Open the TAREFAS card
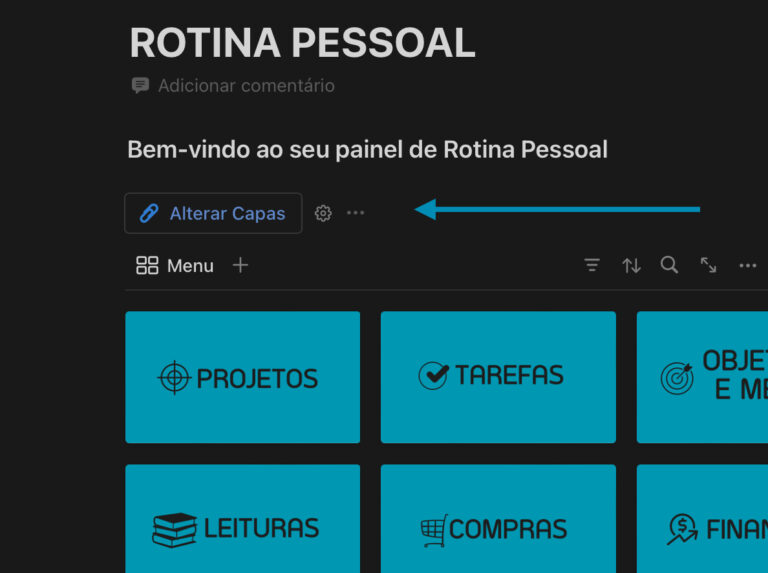Screen dimensions: 768x573 click(x=498, y=377)
